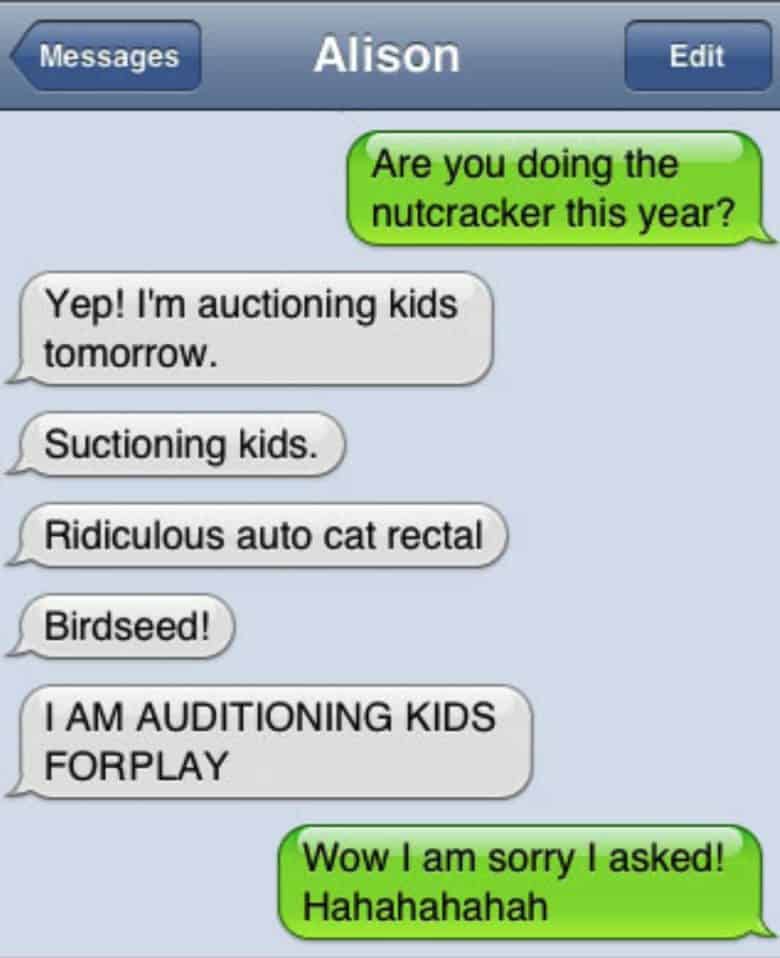Tap the space below the last message

click(390, 950)
